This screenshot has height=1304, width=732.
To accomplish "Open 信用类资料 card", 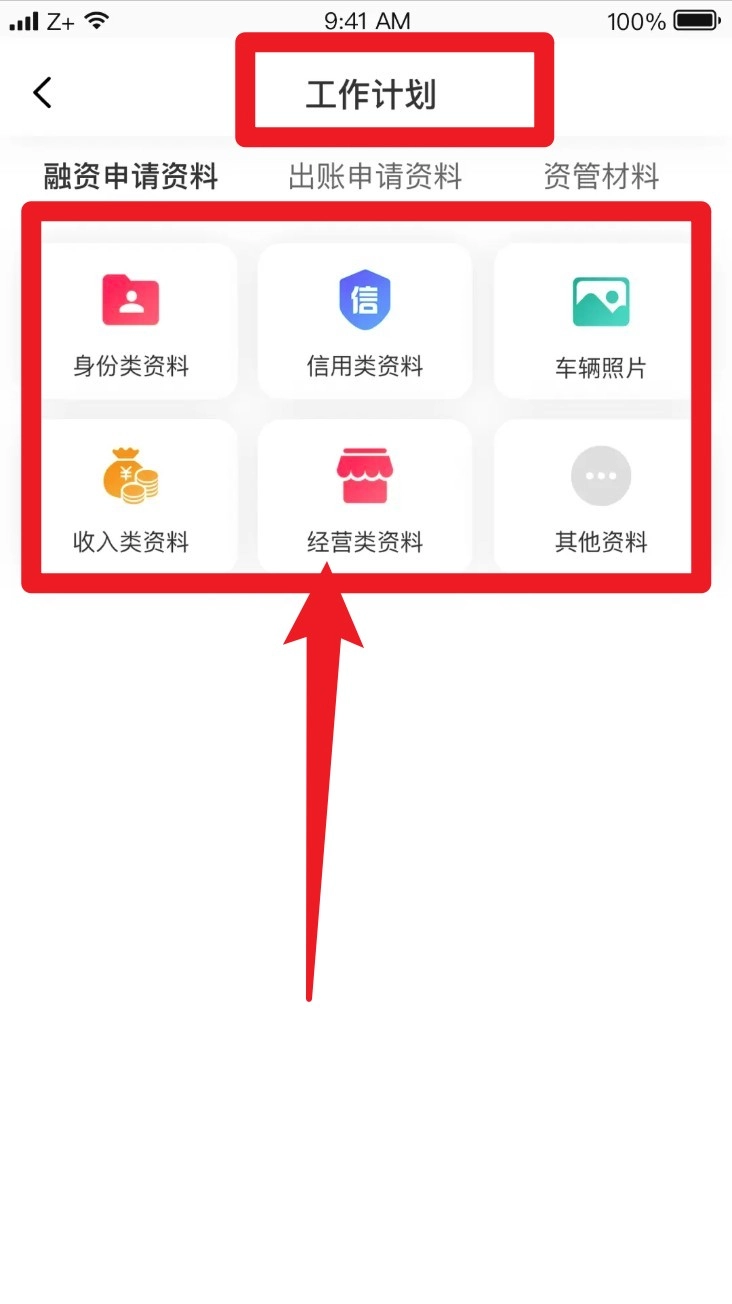I will click(365, 322).
